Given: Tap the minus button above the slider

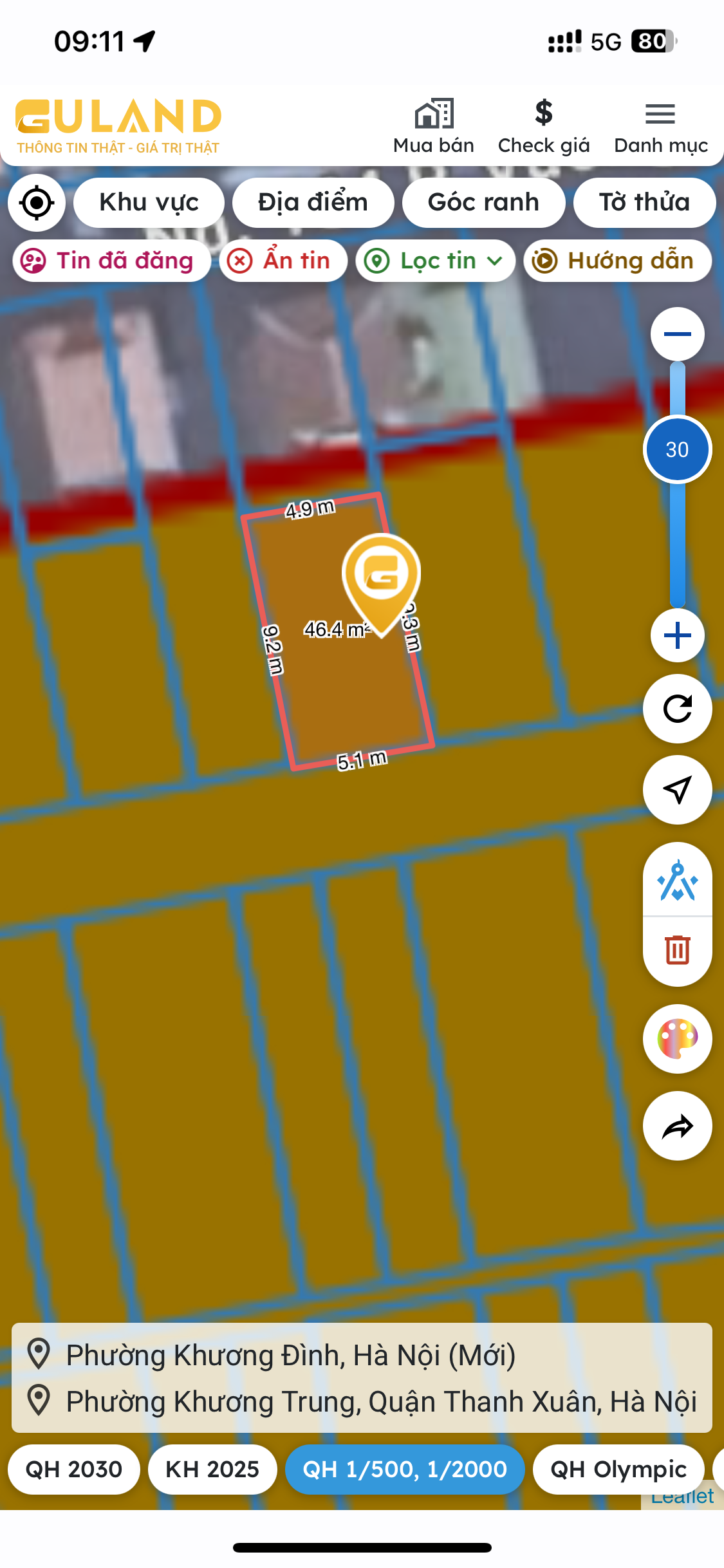Looking at the screenshot, I should [x=677, y=334].
